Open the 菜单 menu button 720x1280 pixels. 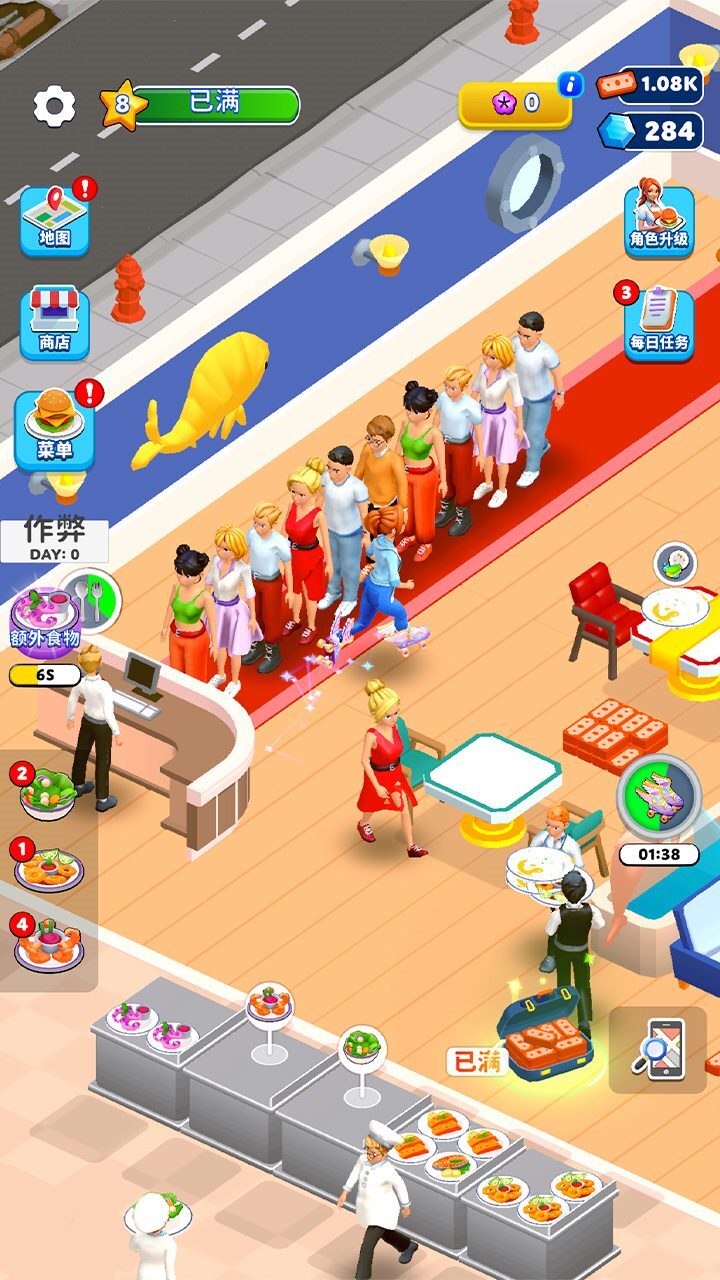pos(55,430)
